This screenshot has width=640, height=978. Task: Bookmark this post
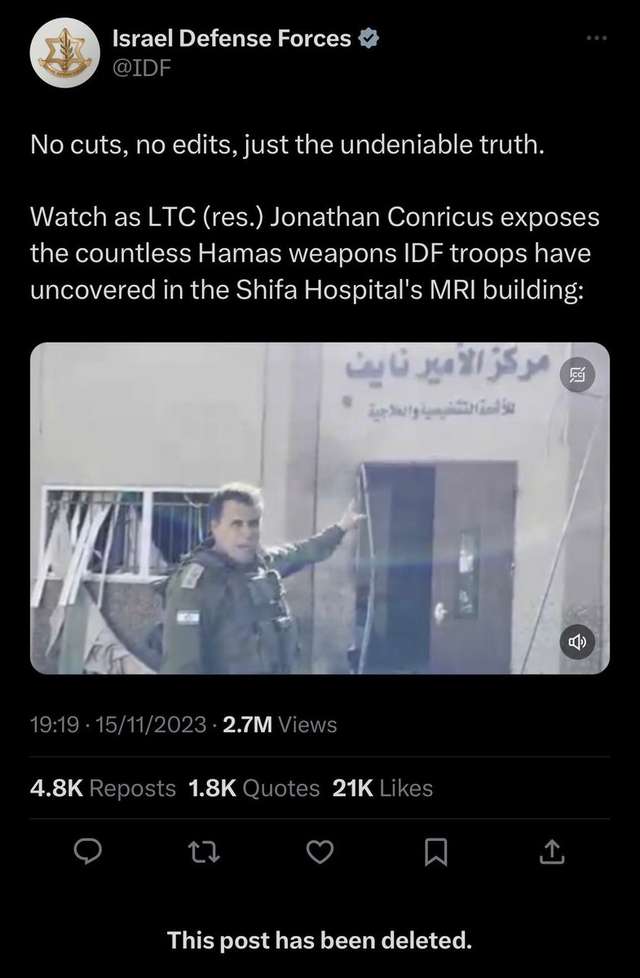[x=434, y=852]
